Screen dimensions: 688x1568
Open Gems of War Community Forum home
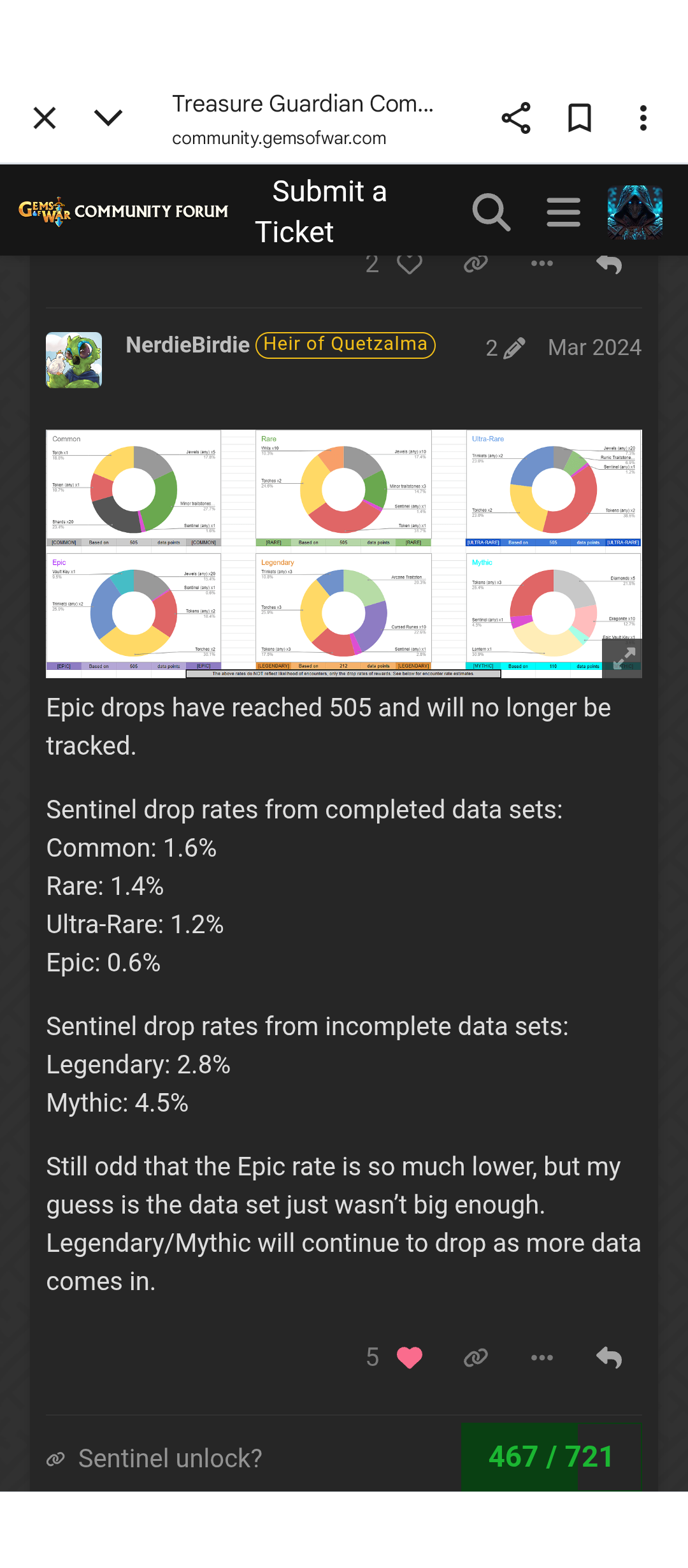coord(124,212)
